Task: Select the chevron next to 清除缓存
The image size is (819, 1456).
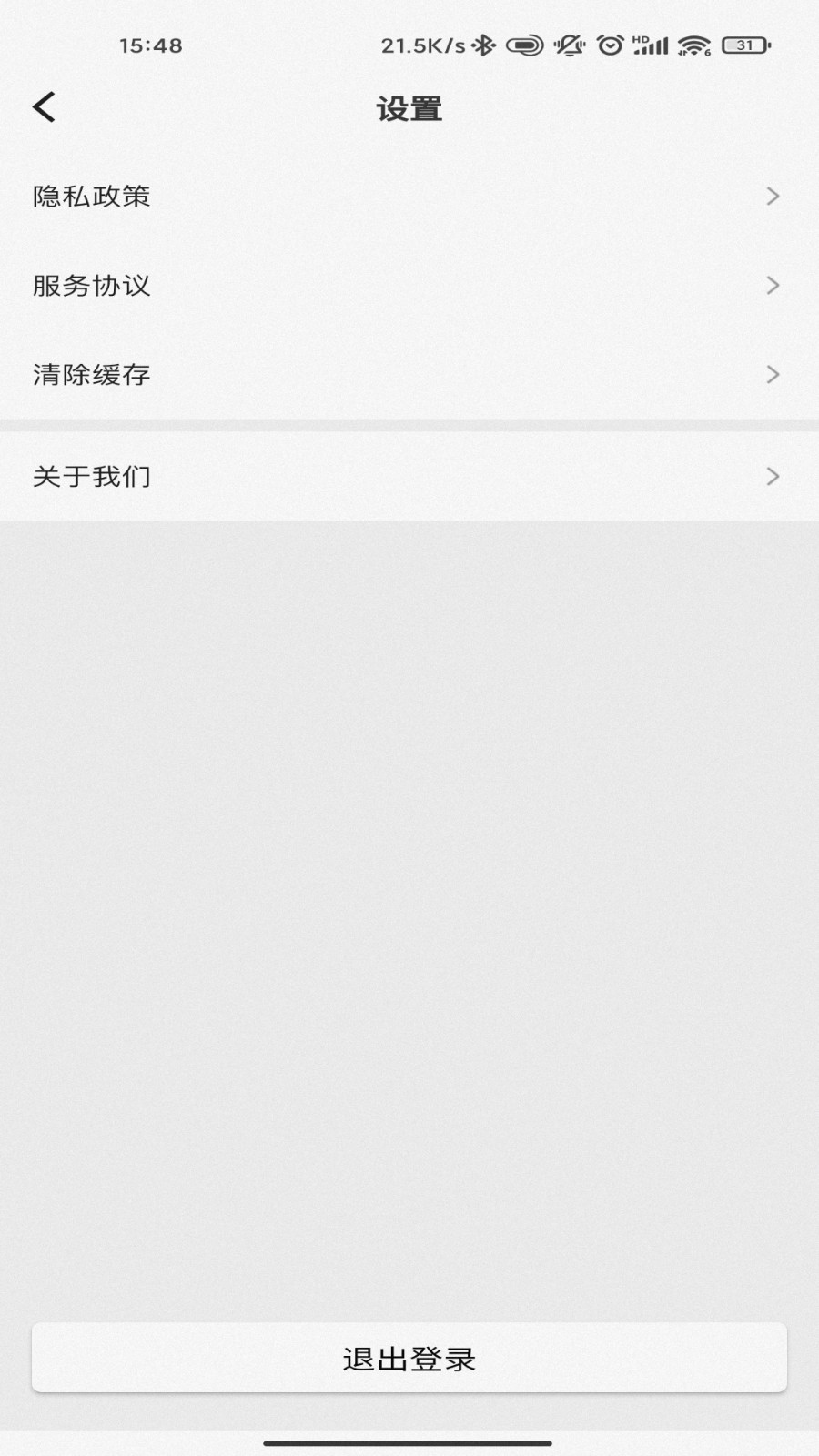Action: (773, 374)
